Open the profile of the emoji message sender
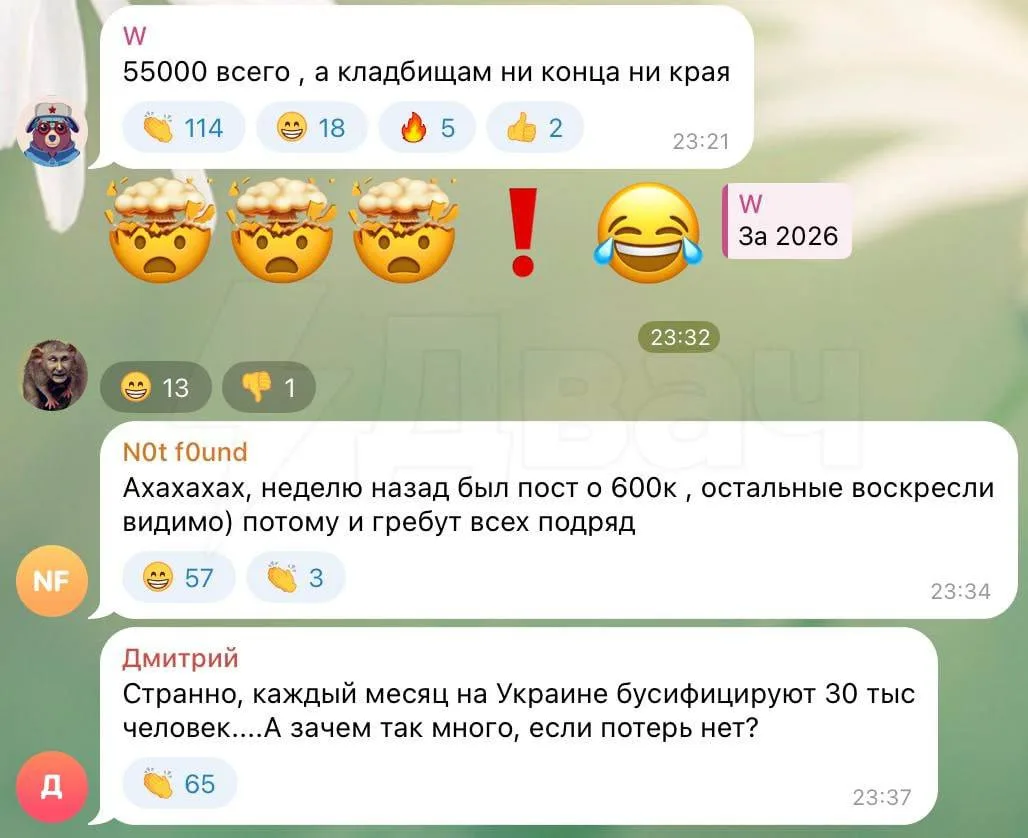The height and width of the screenshot is (838, 1028). 54,375
